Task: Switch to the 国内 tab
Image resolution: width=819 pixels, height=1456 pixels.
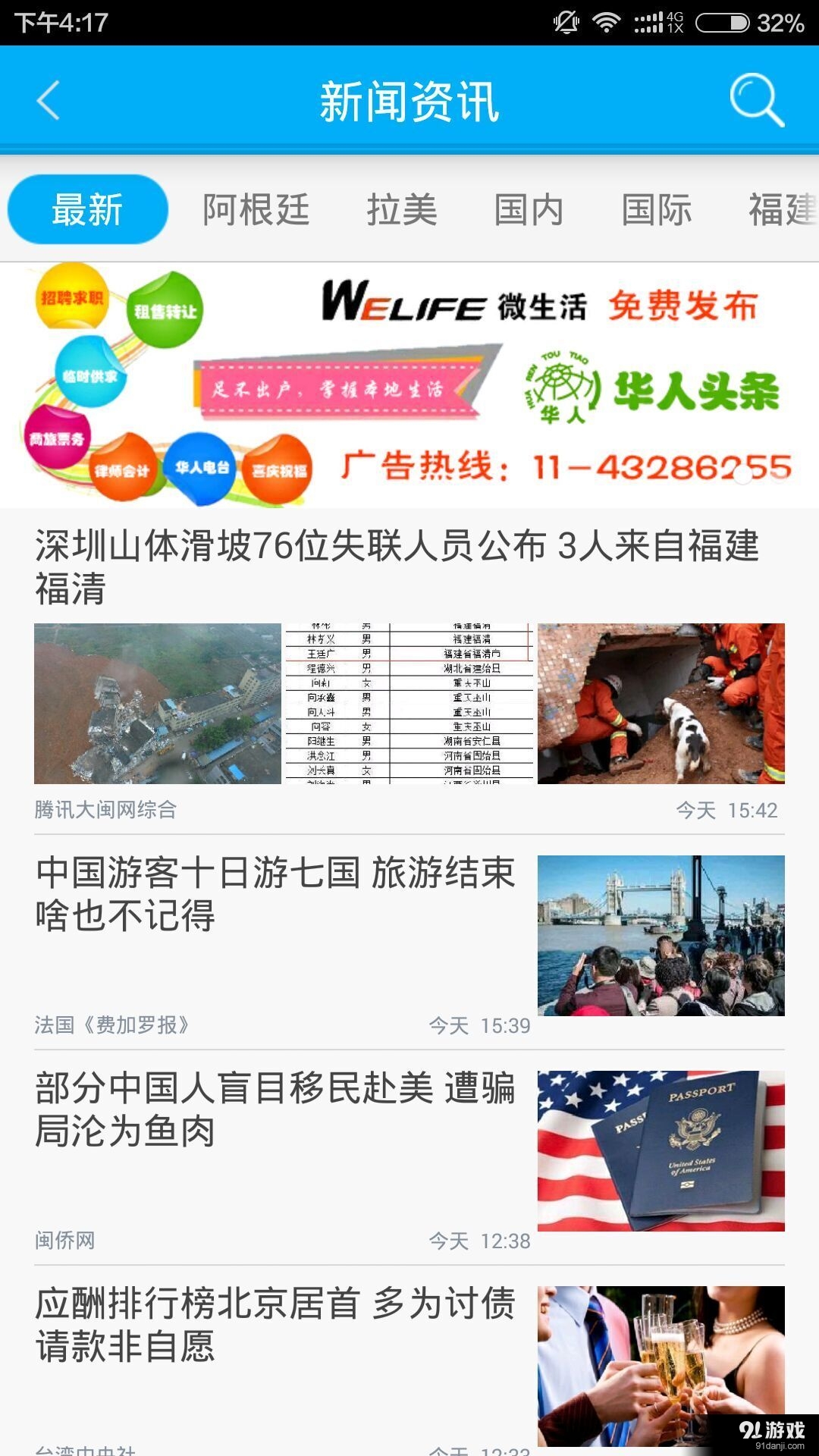Action: point(529,210)
